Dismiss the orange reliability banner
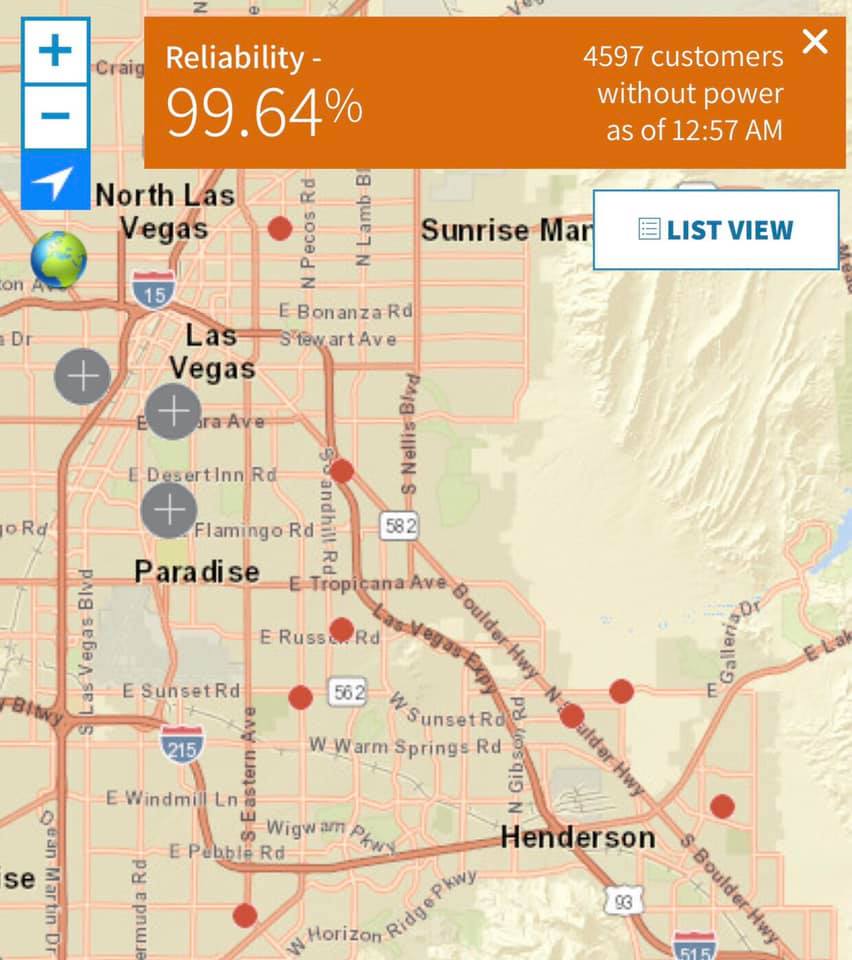The image size is (852, 960). (x=815, y=42)
